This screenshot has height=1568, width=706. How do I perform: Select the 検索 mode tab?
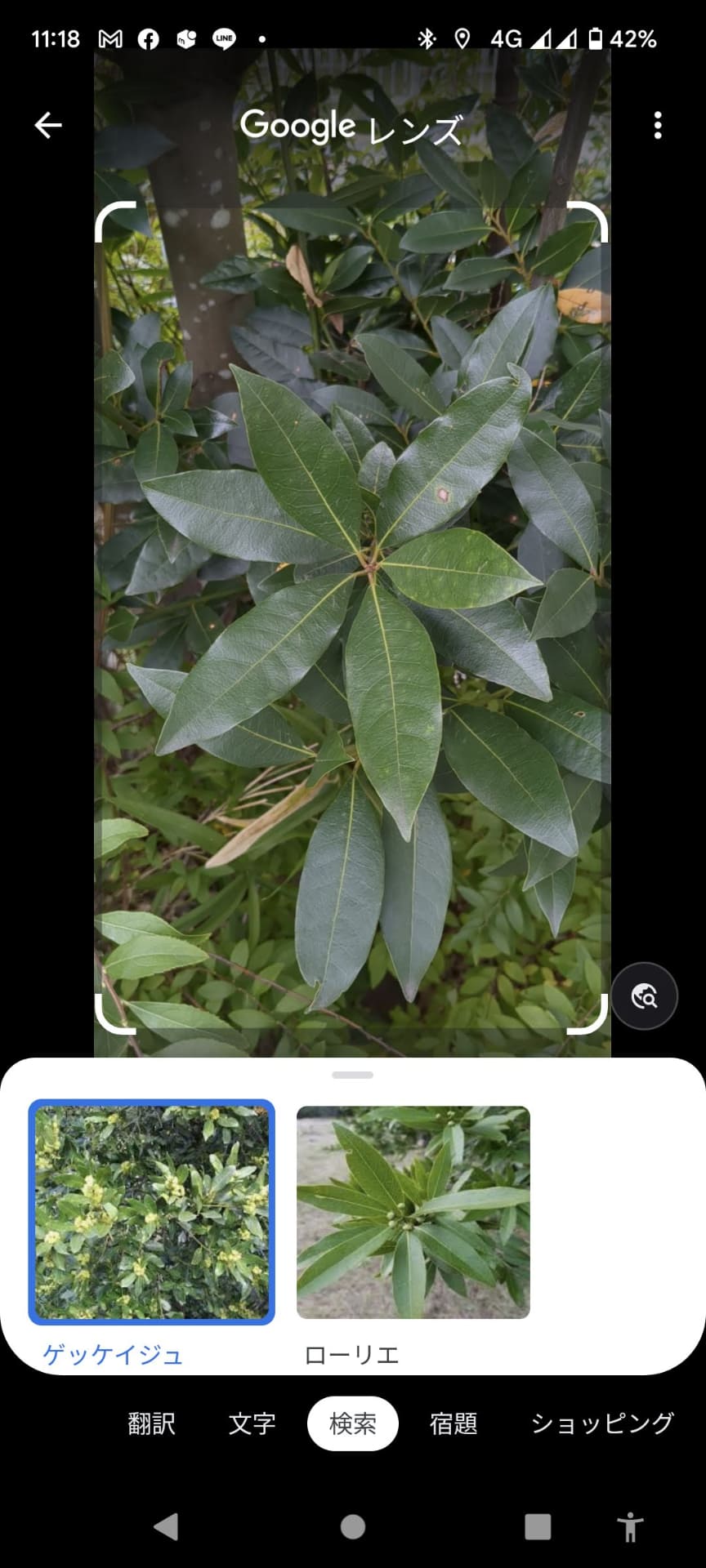pyautogui.click(x=353, y=1423)
